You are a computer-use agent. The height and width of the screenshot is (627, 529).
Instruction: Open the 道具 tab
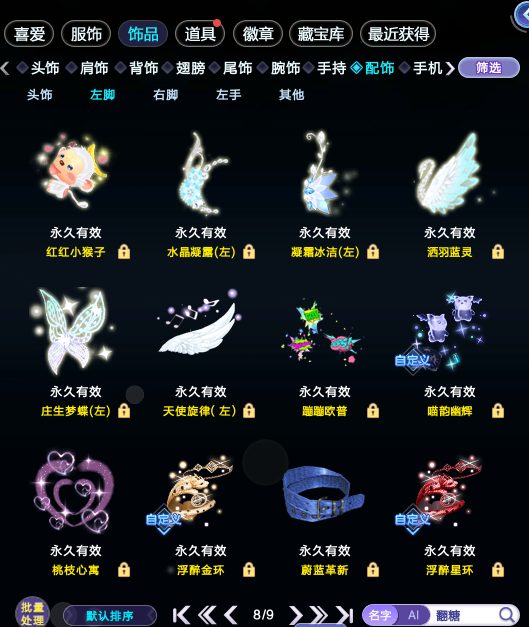click(x=200, y=34)
